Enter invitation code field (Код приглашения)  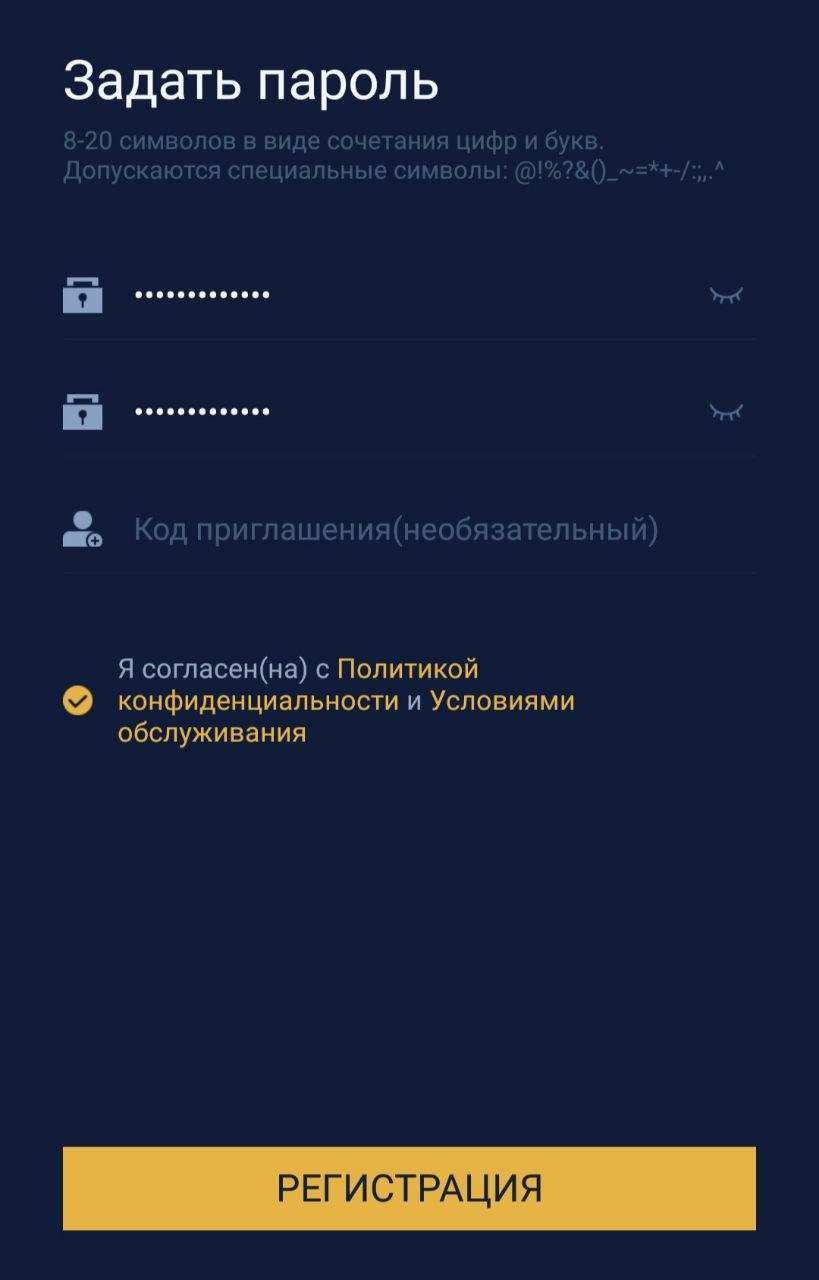420,529
